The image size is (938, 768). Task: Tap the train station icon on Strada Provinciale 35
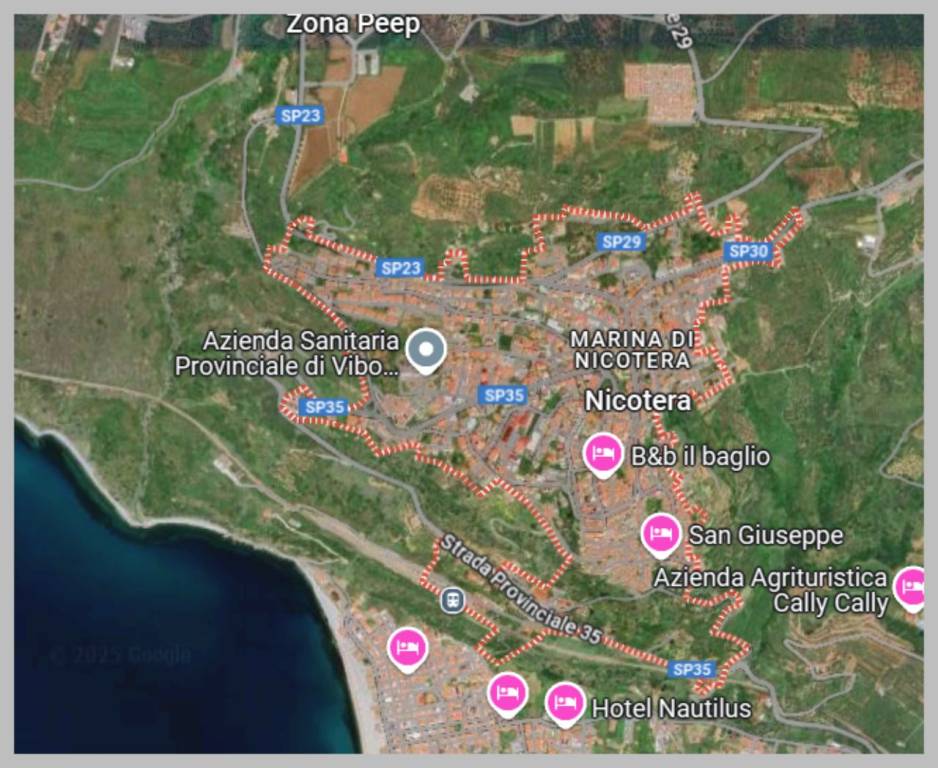[x=452, y=600]
